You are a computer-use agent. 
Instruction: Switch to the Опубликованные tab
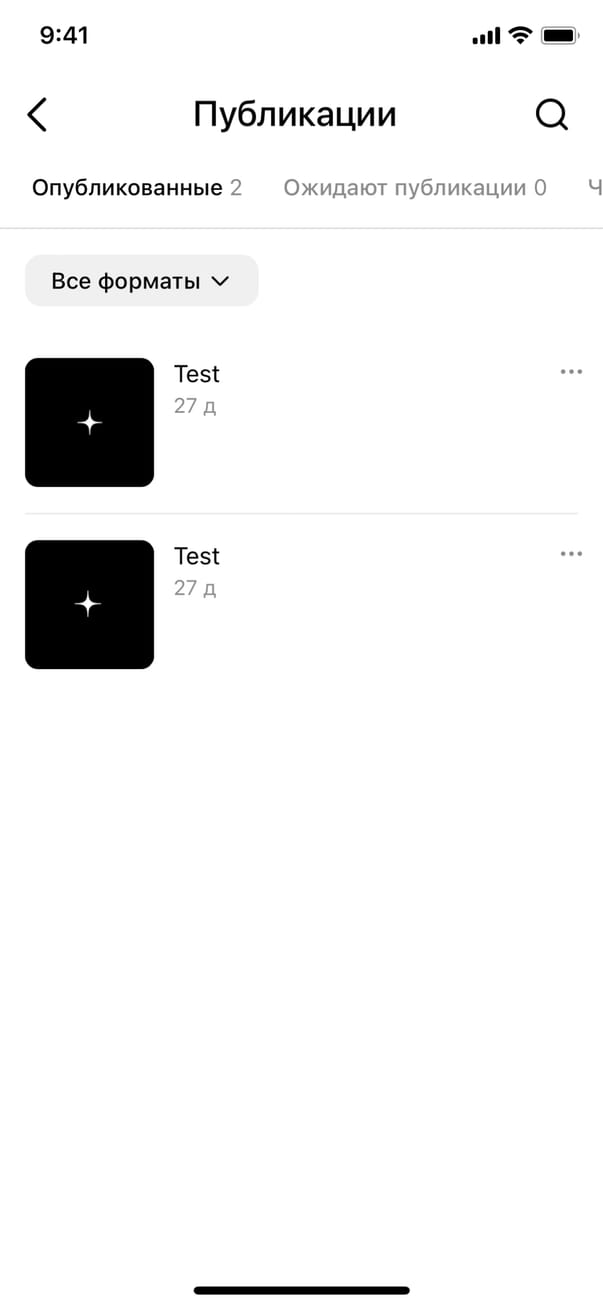tap(136, 188)
